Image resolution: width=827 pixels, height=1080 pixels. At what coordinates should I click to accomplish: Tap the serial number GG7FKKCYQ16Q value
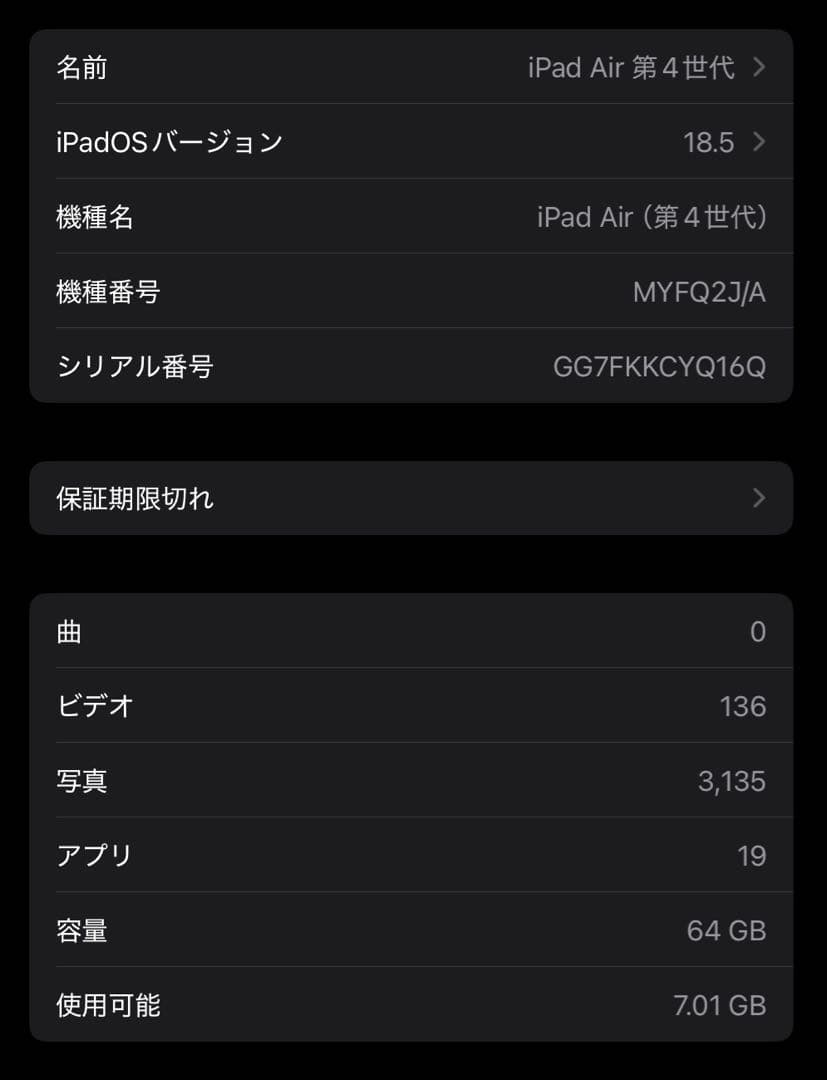(x=660, y=367)
